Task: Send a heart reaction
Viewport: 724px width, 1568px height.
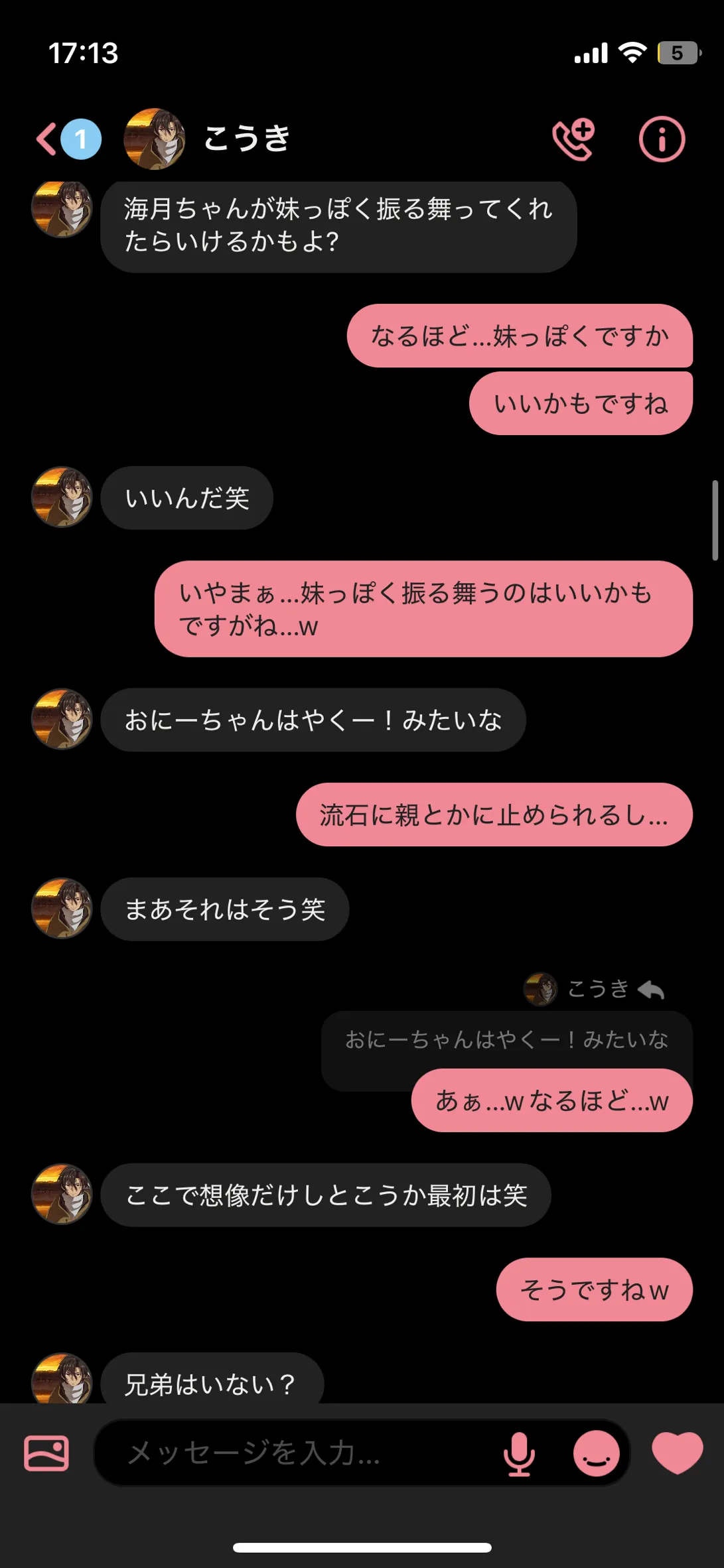Action: click(x=677, y=1453)
